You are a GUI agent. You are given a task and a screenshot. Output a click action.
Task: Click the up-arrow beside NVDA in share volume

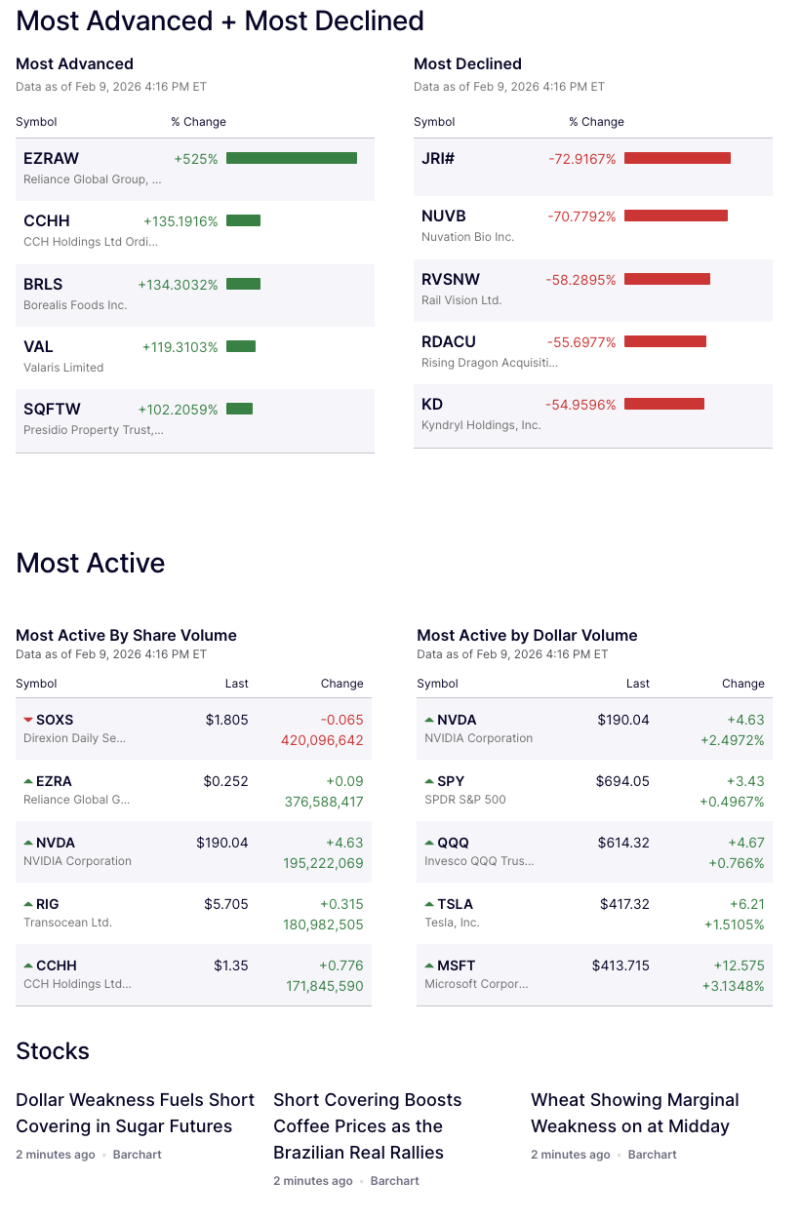point(26,843)
